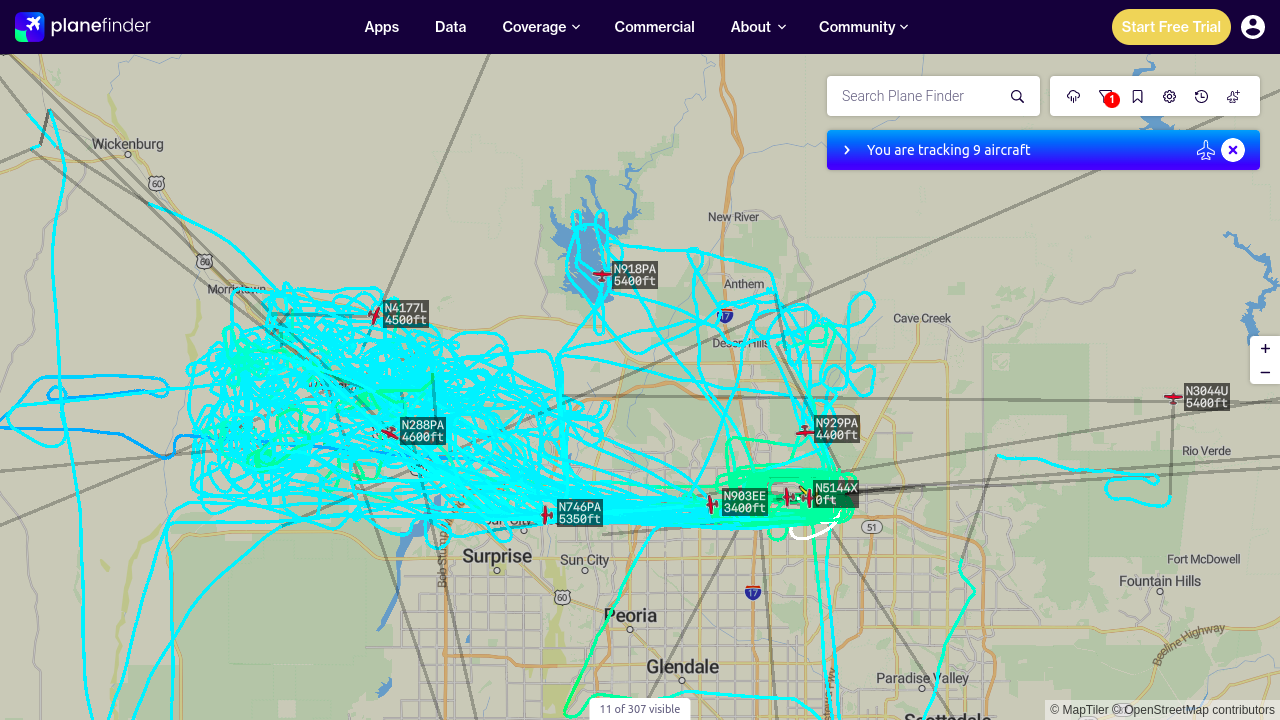1280x720 pixels.
Task: Open the Commercial page
Action: (x=655, y=27)
